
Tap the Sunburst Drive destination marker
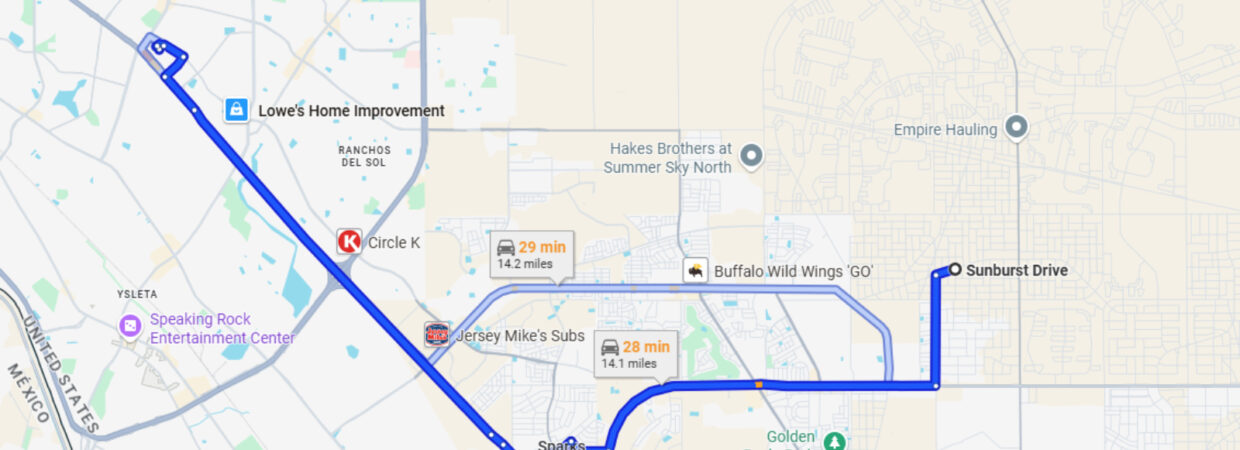coord(955,269)
